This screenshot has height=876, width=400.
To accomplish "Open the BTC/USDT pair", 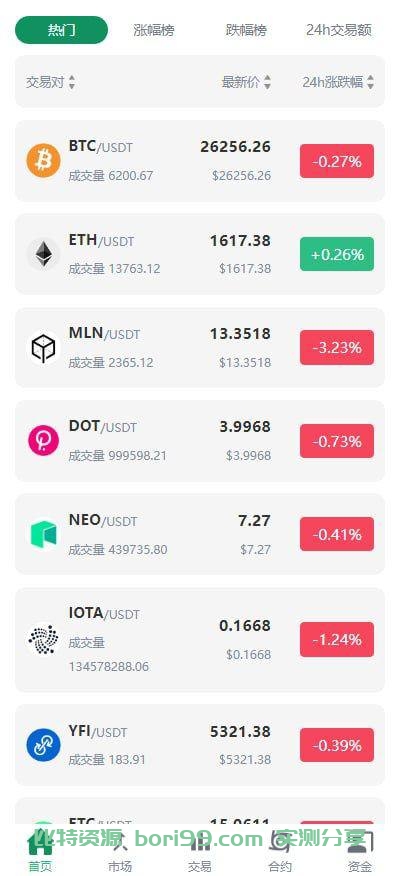I will click(200, 161).
